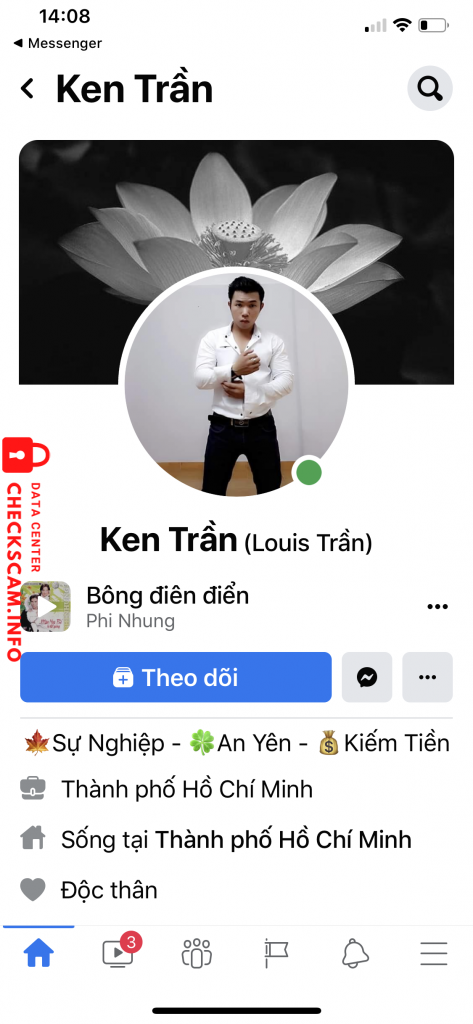This screenshot has height=1024, width=473.
Task: Return to the Messenger app
Action: pos(57,44)
